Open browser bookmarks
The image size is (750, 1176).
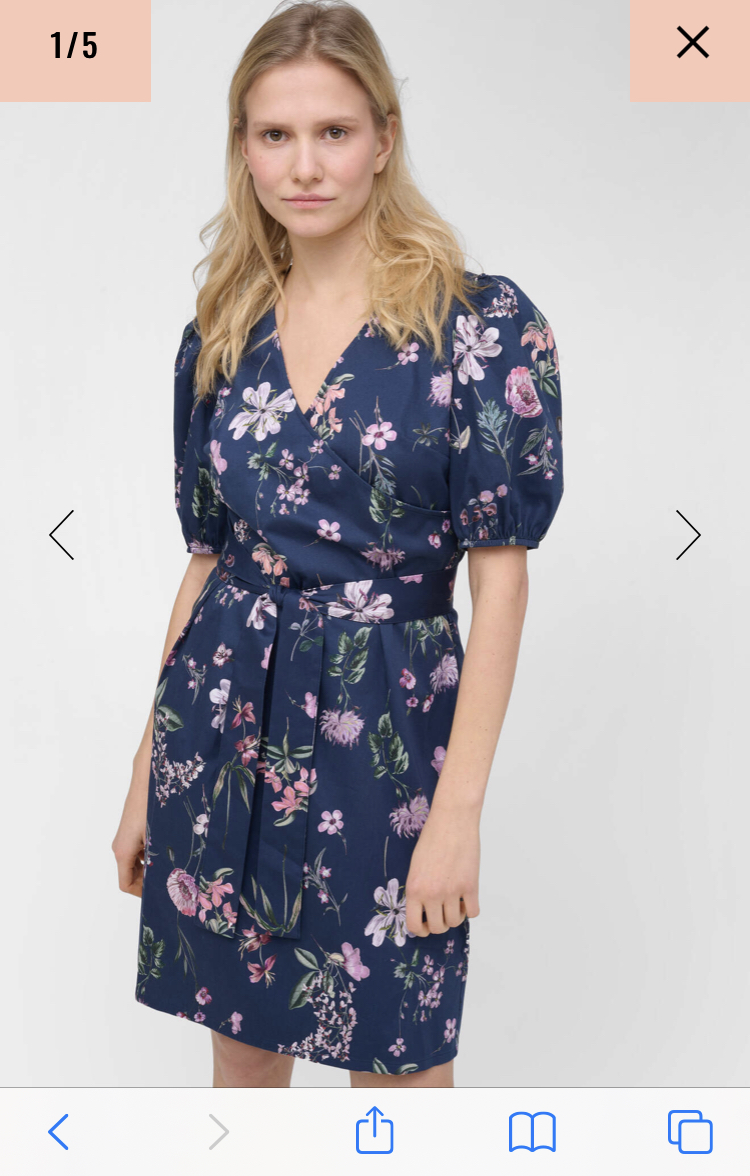point(532,1132)
